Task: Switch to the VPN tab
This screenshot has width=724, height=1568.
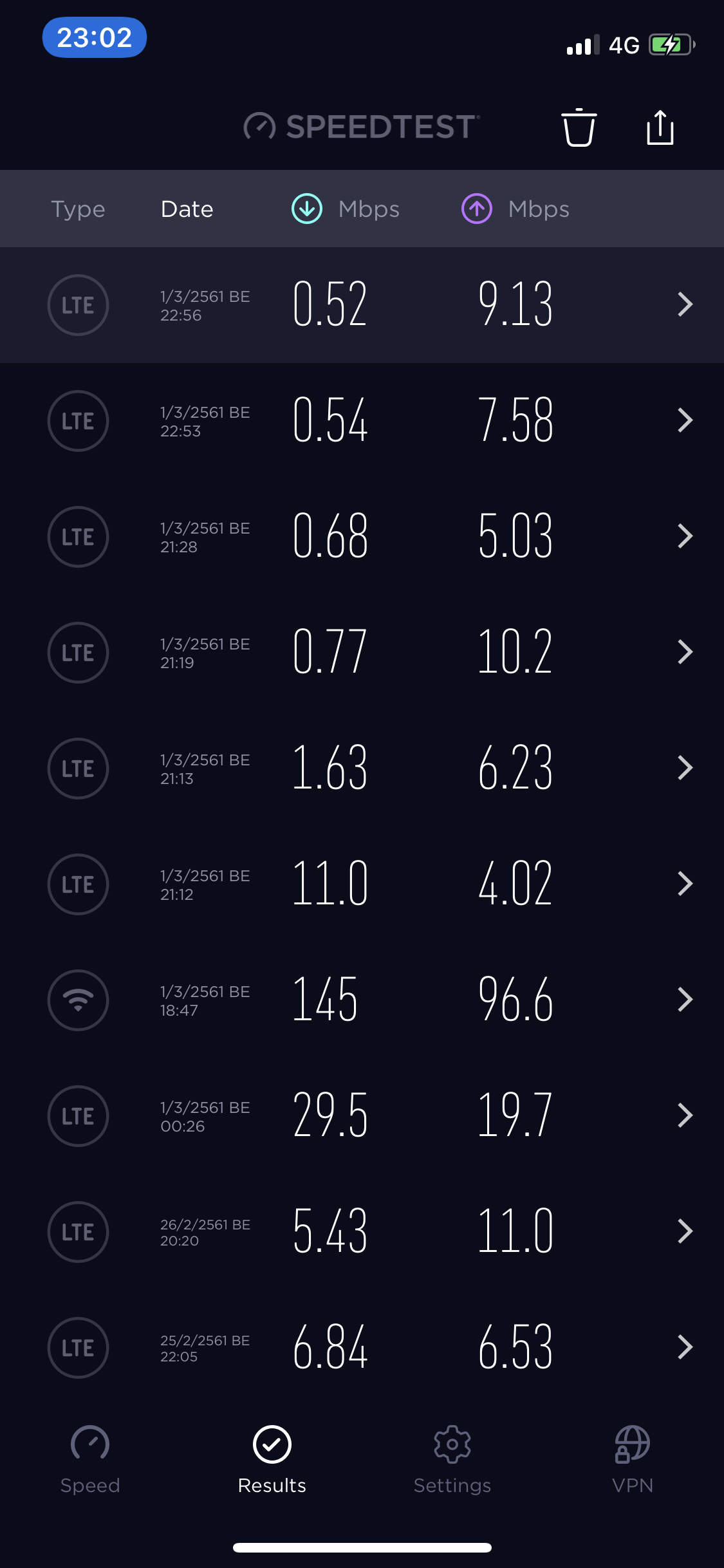Action: click(x=632, y=1459)
